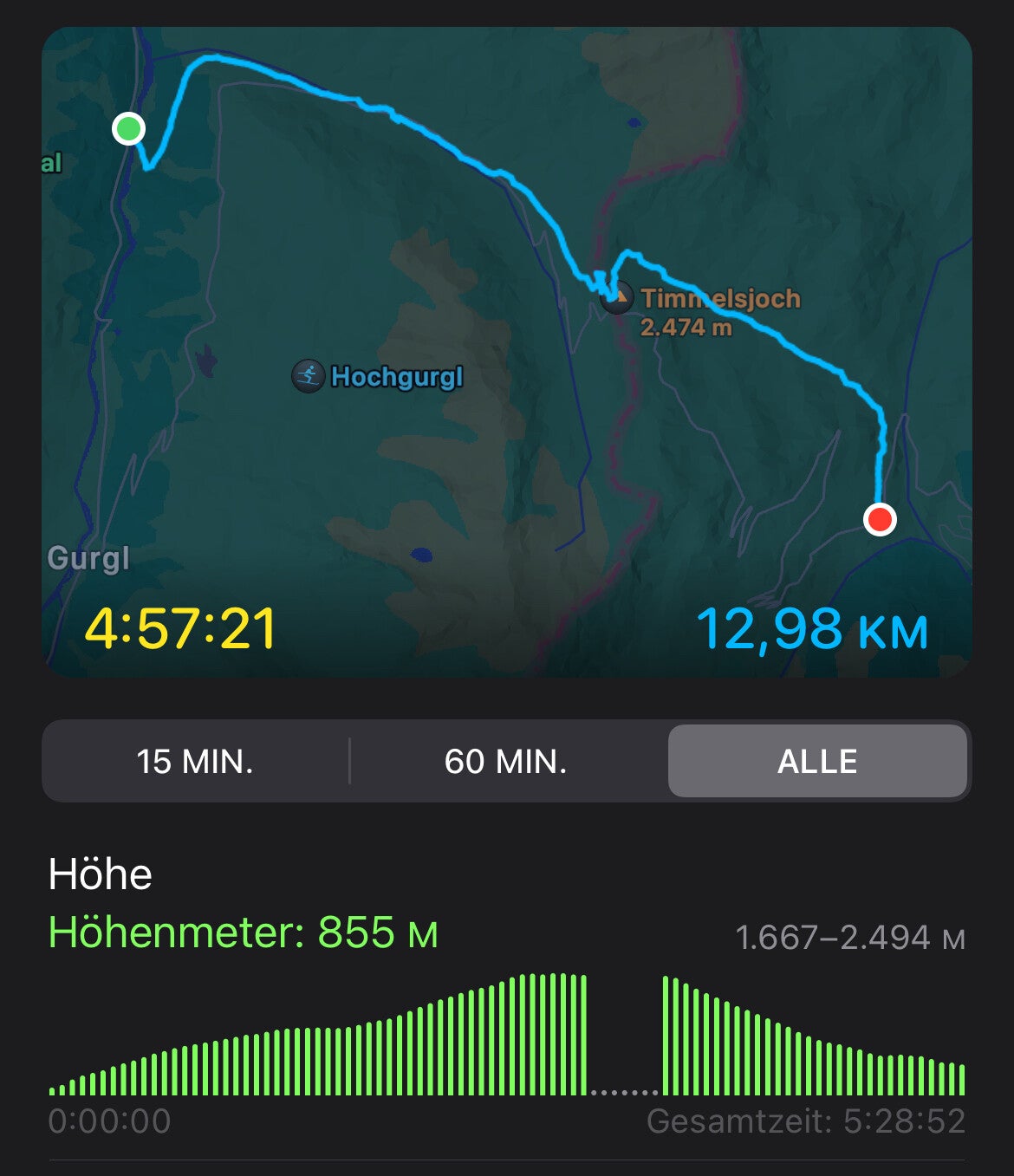Select the 60 MIN. segment
Image resolution: width=1014 pixels, height=1176 pixels.
506,762
